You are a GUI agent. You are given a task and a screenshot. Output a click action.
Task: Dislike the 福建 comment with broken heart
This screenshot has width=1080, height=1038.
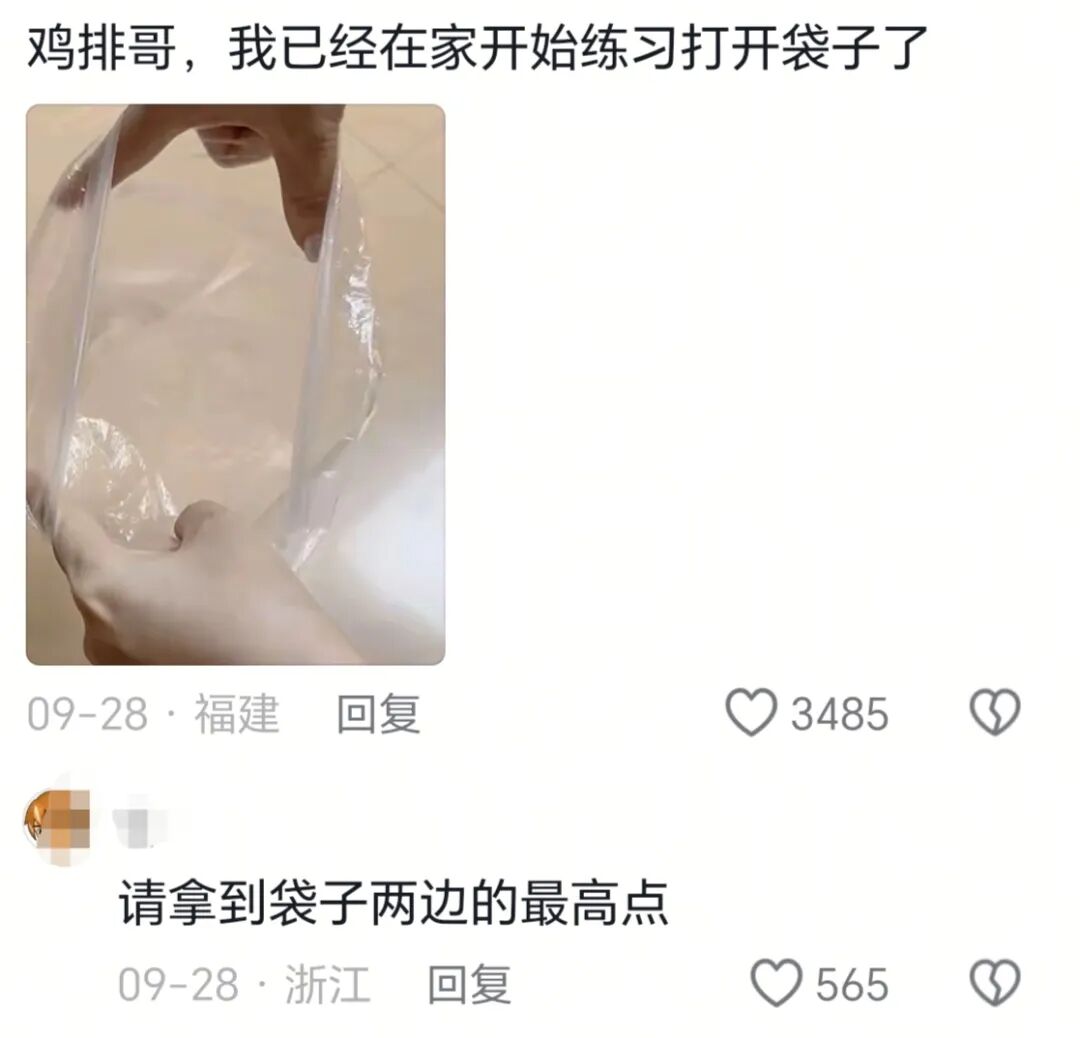995,714
